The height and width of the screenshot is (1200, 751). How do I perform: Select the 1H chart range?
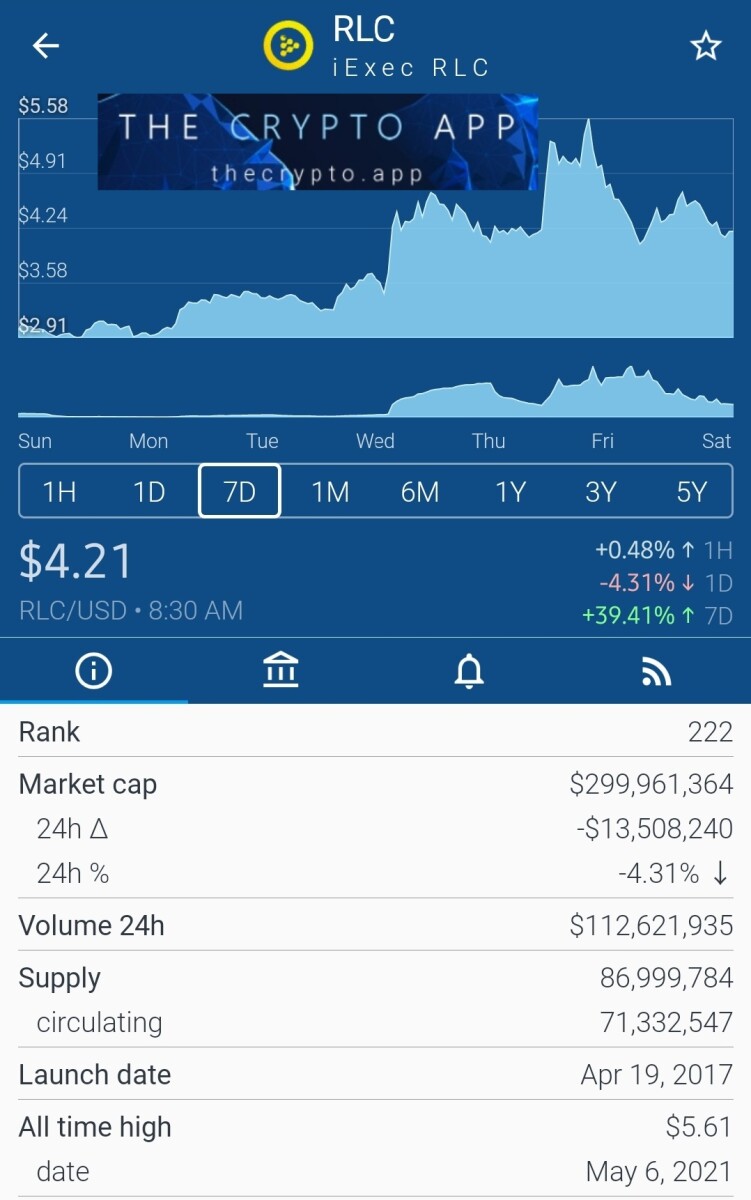60,491
